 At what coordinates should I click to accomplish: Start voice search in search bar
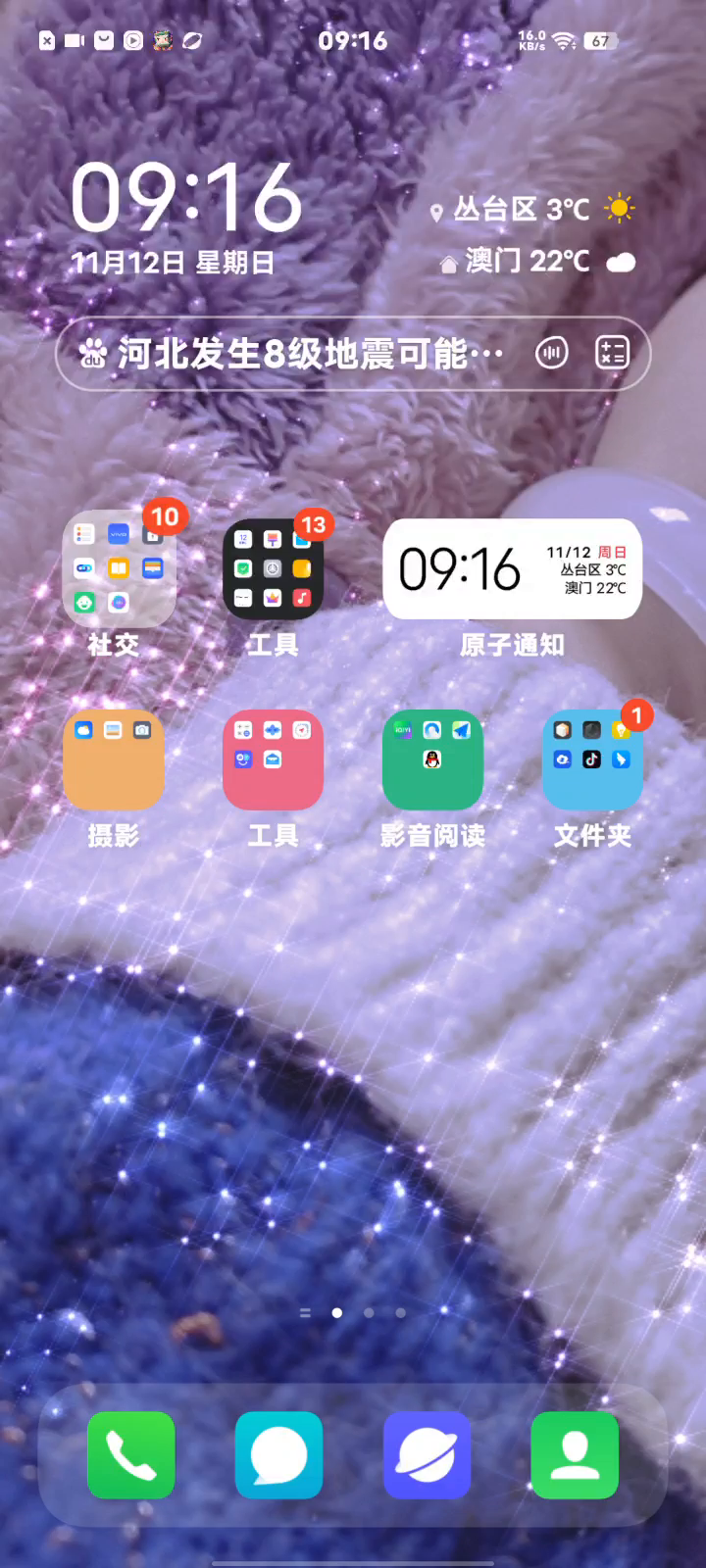[552, 353]
